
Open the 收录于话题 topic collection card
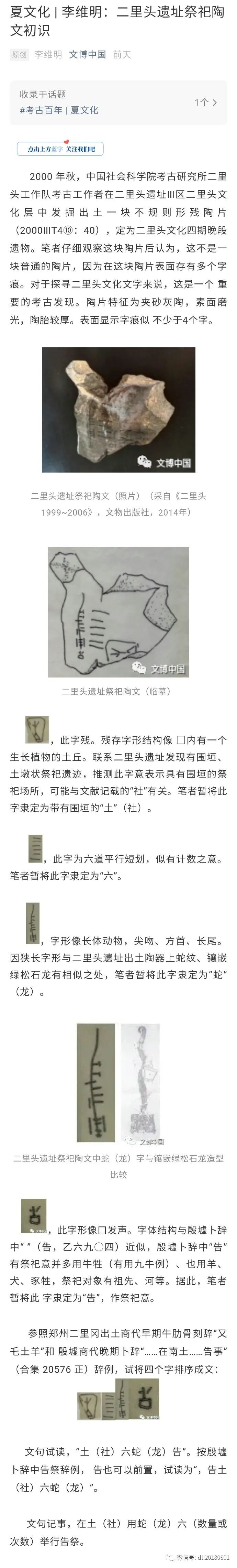pyautogui.click(x=118, y=102)
